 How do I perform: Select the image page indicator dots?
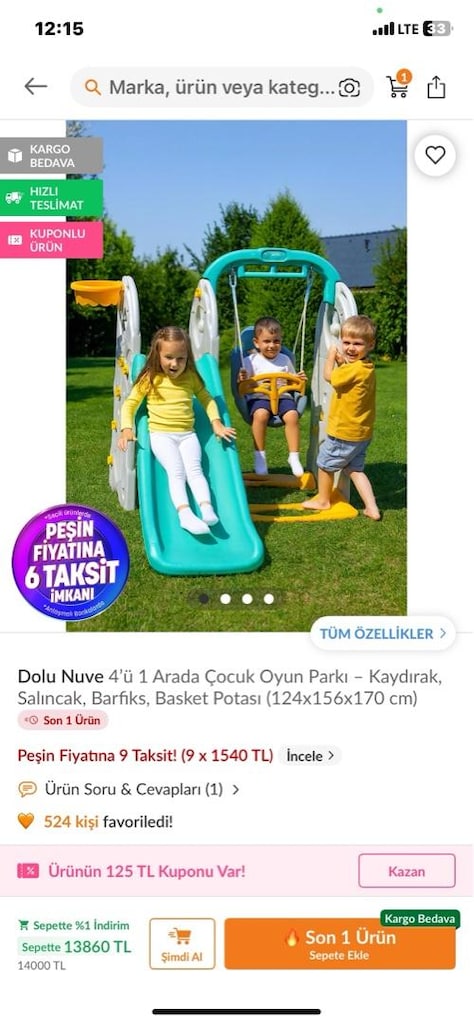tap(236, 598)
